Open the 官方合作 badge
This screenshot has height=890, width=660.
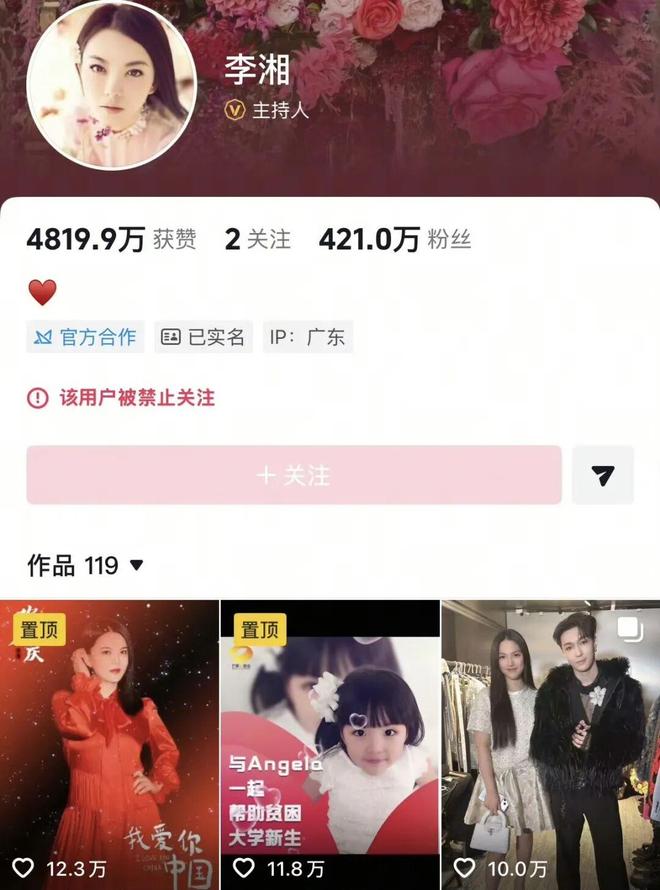(x=86, y=337)
